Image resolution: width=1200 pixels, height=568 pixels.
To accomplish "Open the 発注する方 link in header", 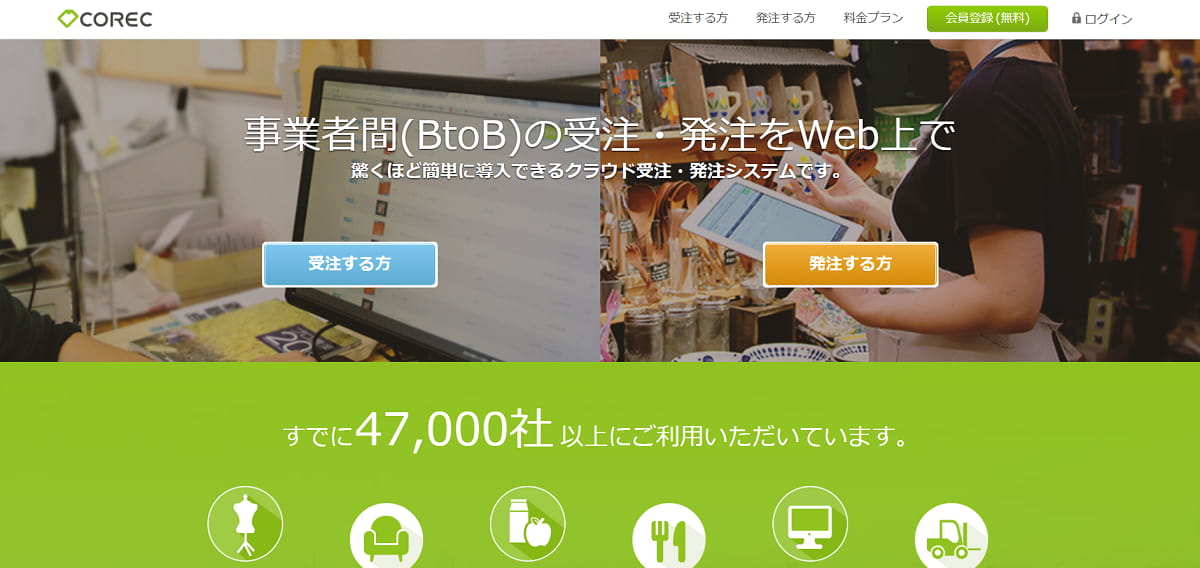I will 785,18.
